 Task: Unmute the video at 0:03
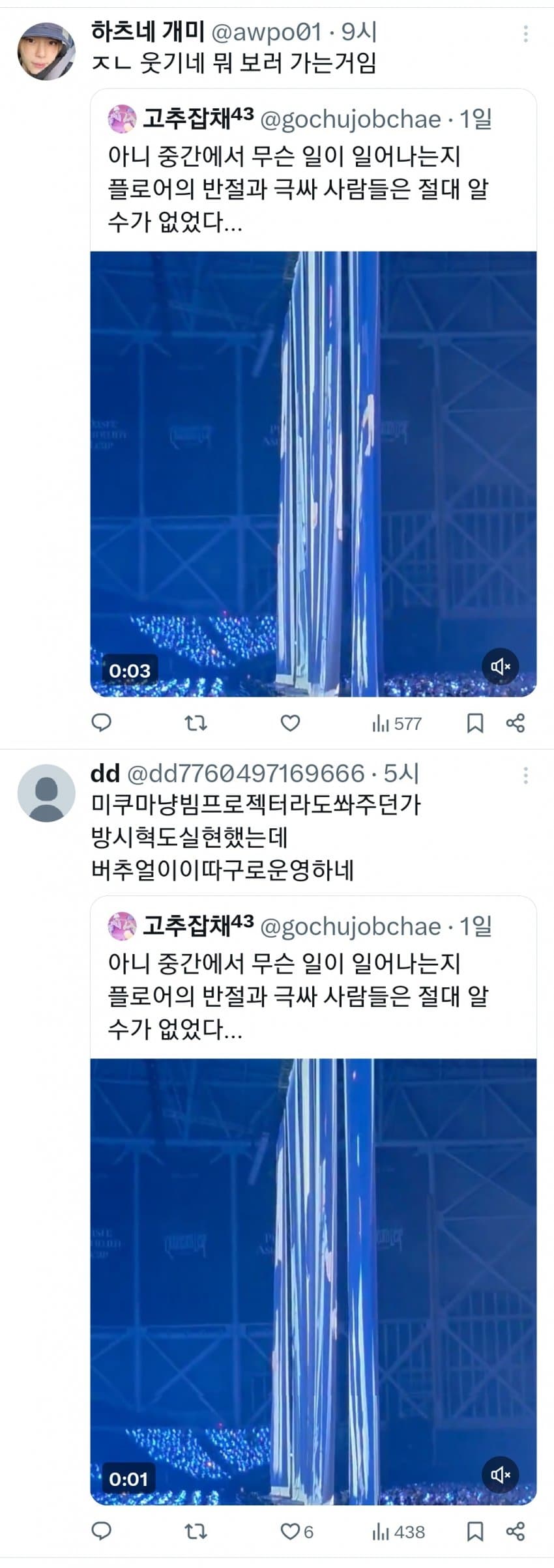click(501, 666)
